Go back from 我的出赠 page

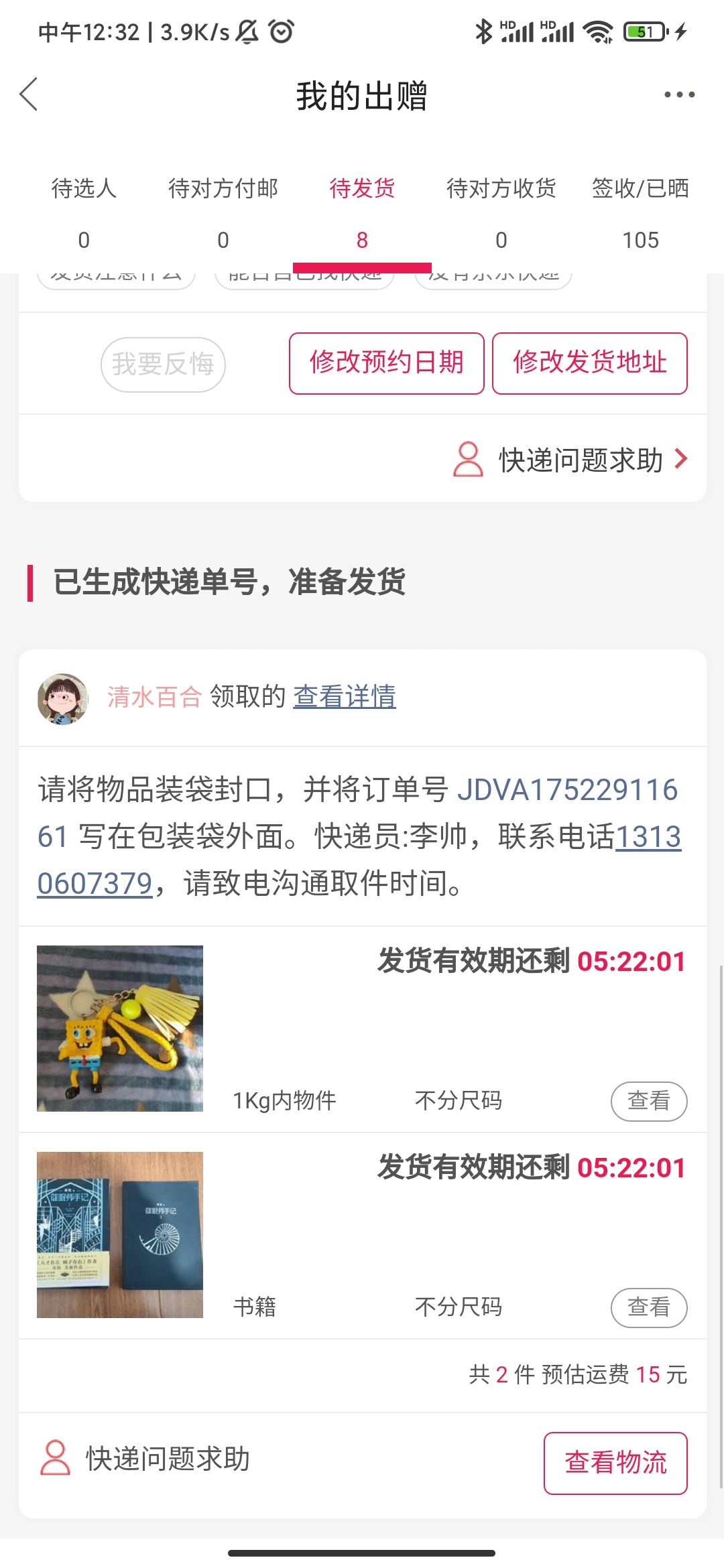coord(29,94)
